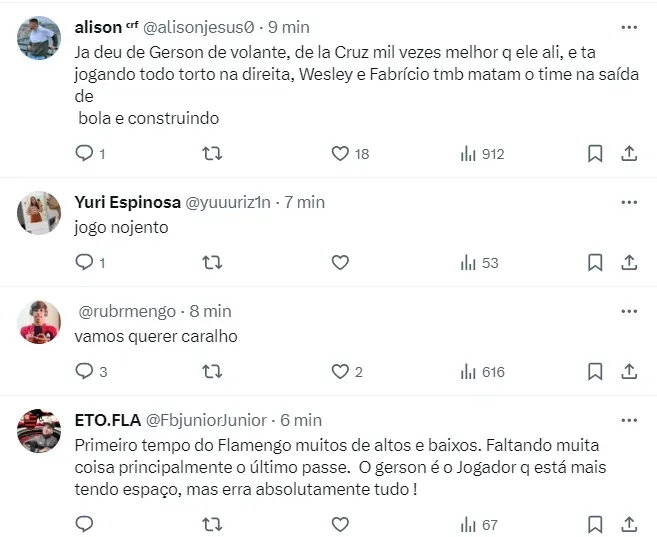Retweet @rubrmengo's post
This screenshot has height=537, width=657.
click(212, 371)
